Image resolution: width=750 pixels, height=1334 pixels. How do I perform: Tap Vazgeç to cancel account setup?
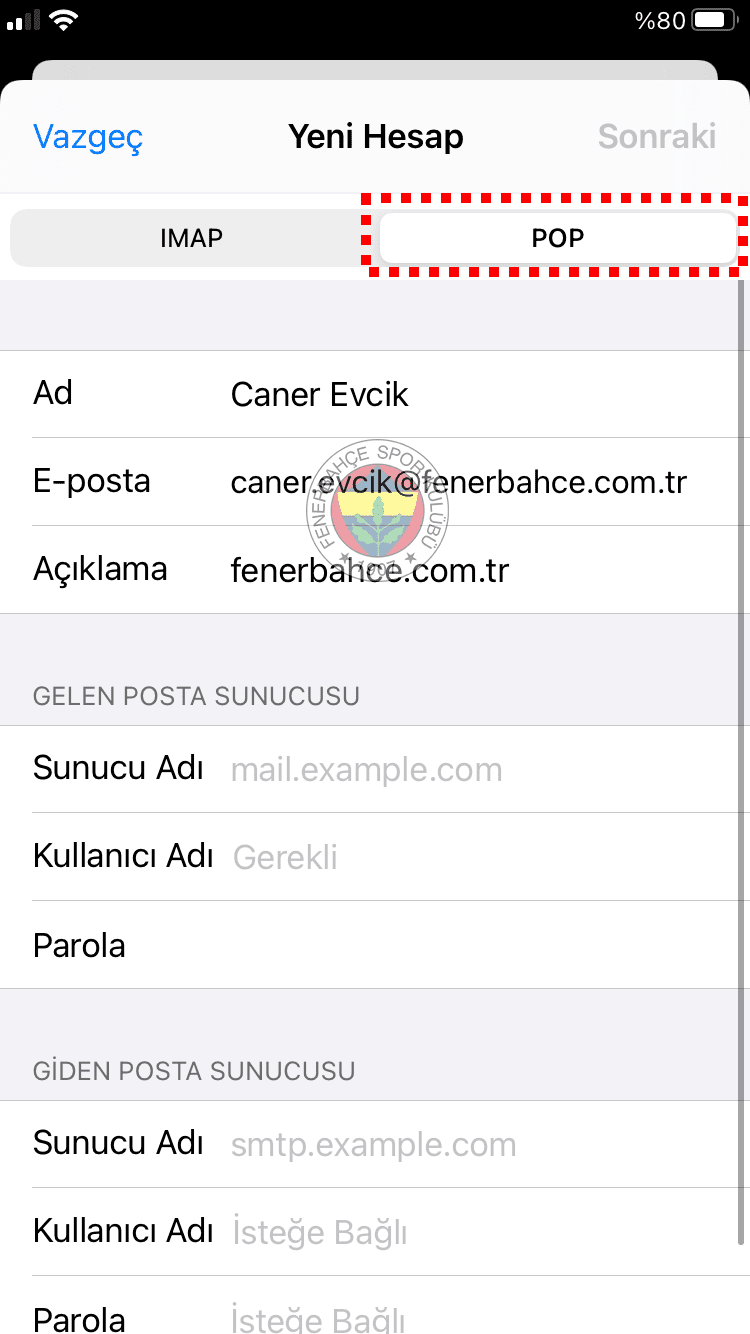pos(88,136)
